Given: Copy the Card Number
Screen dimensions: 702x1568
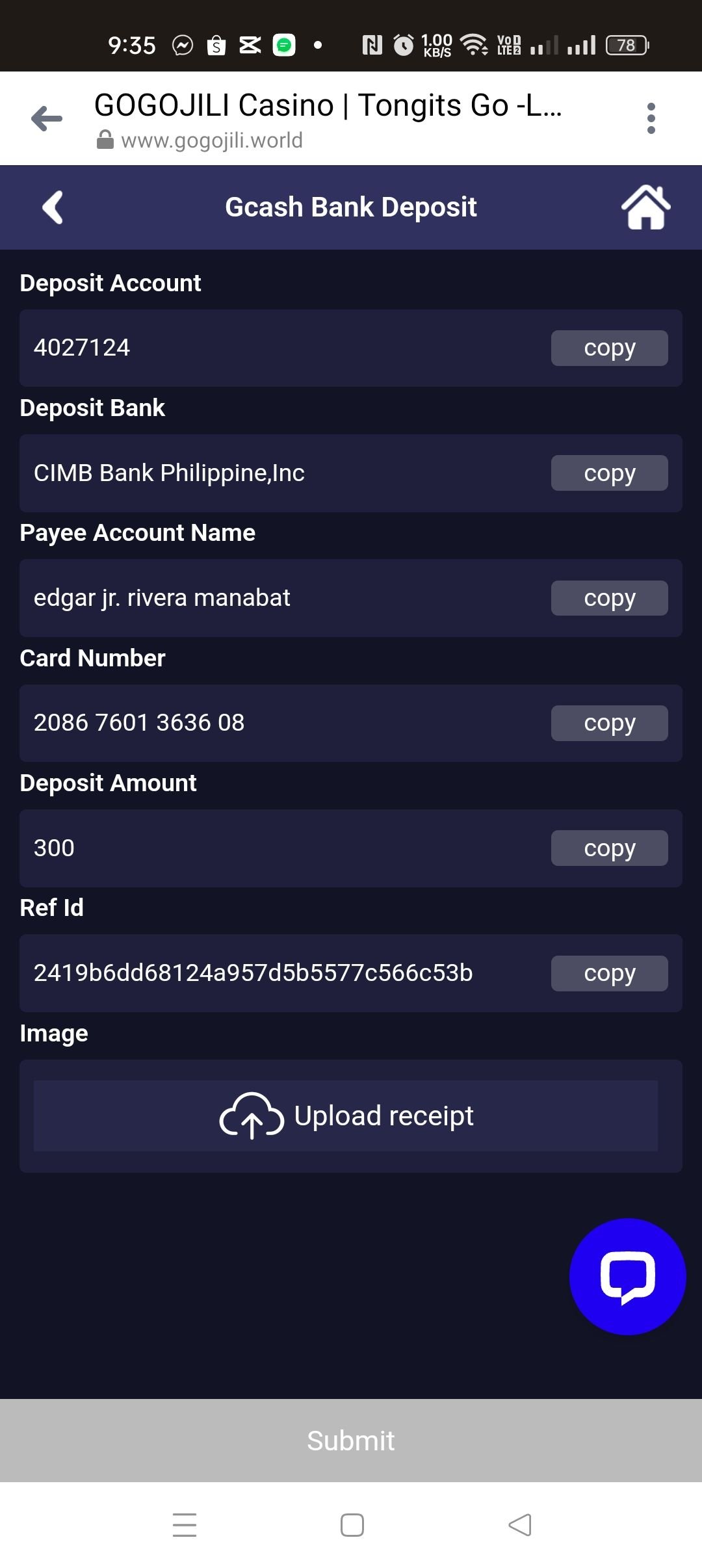Looking at the screenshot, I should (610, 723).
